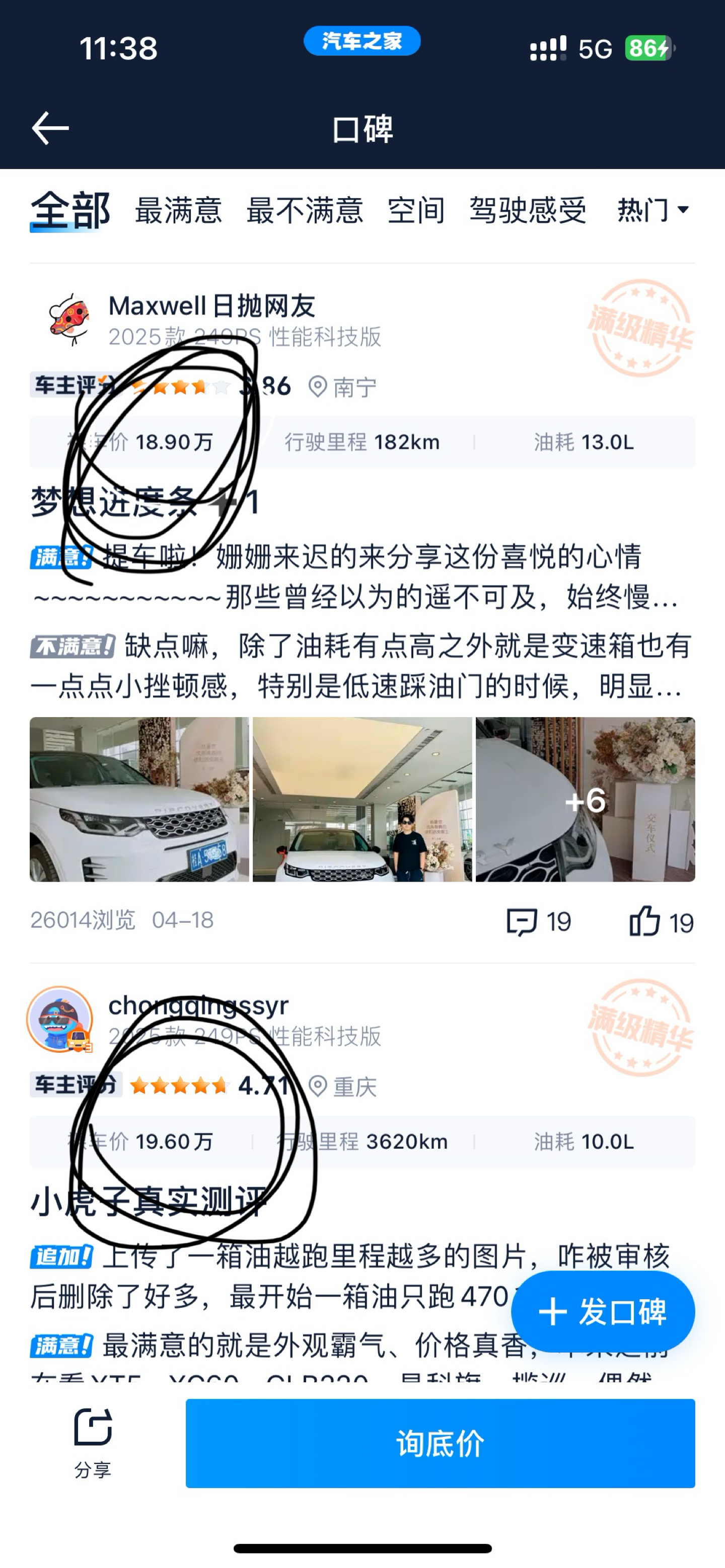This screenshot has width=725, height=1568.
Task: Open comments on Maxwell日抛网友's review
Action: 539,921
